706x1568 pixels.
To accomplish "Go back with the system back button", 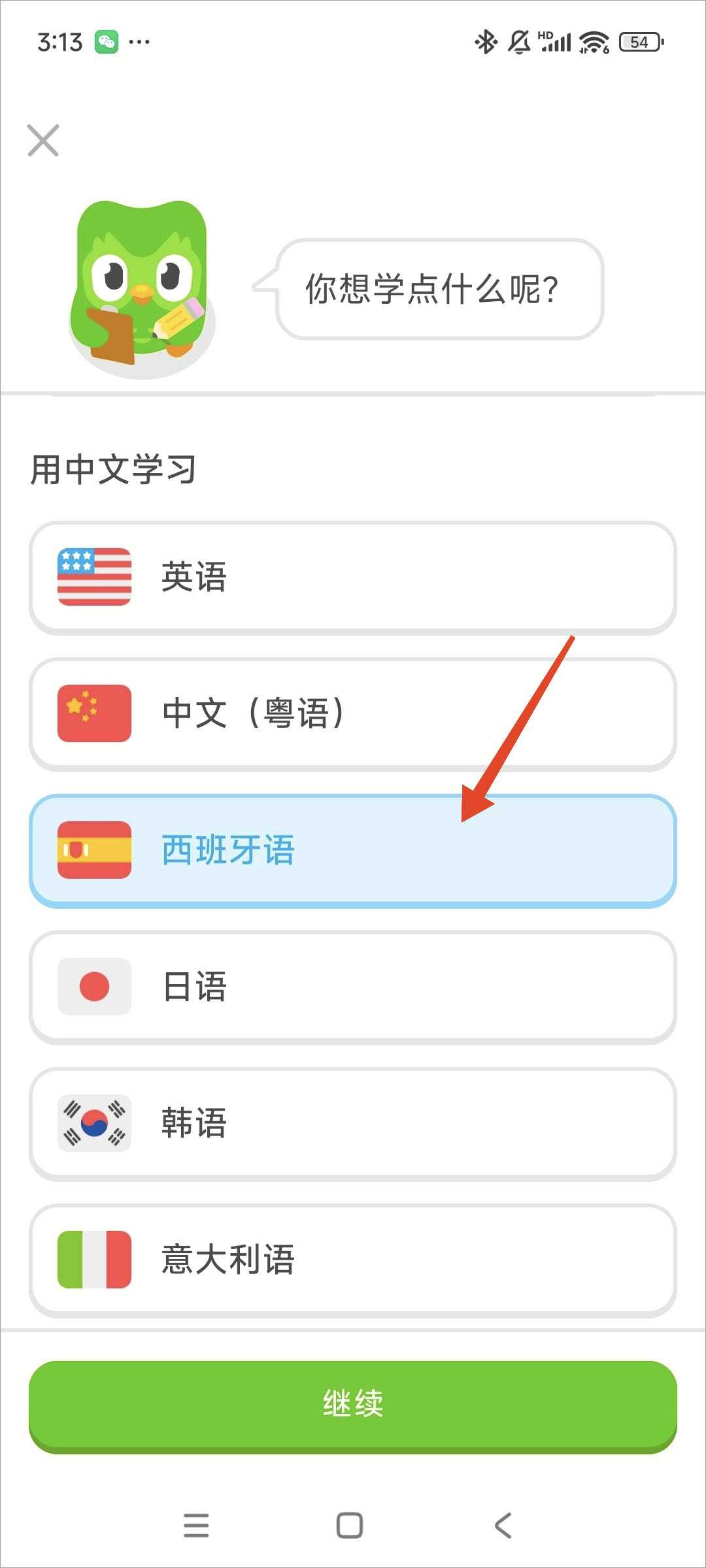I will [x=503, y=1526].
